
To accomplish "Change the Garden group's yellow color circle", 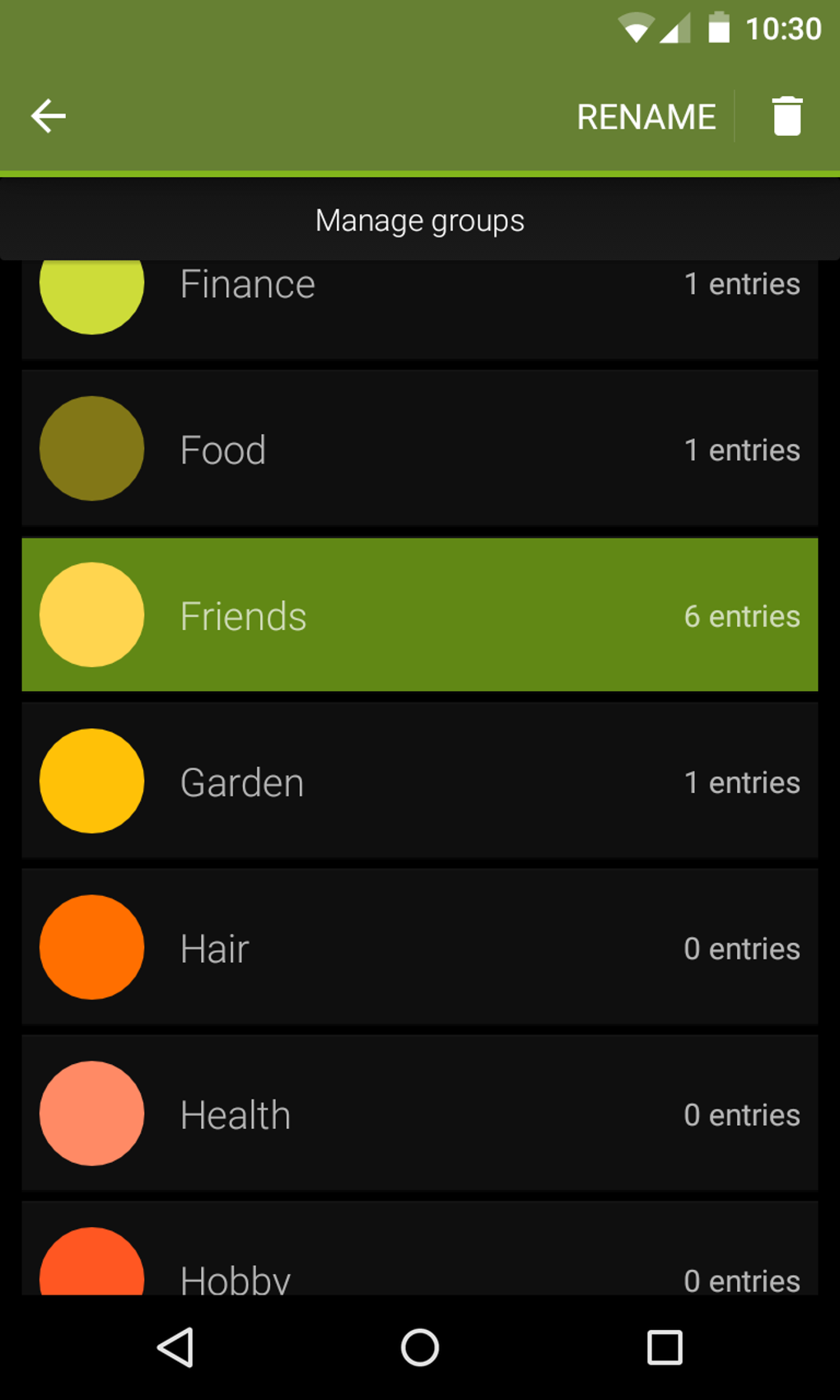I will click(x=92, y=782).
